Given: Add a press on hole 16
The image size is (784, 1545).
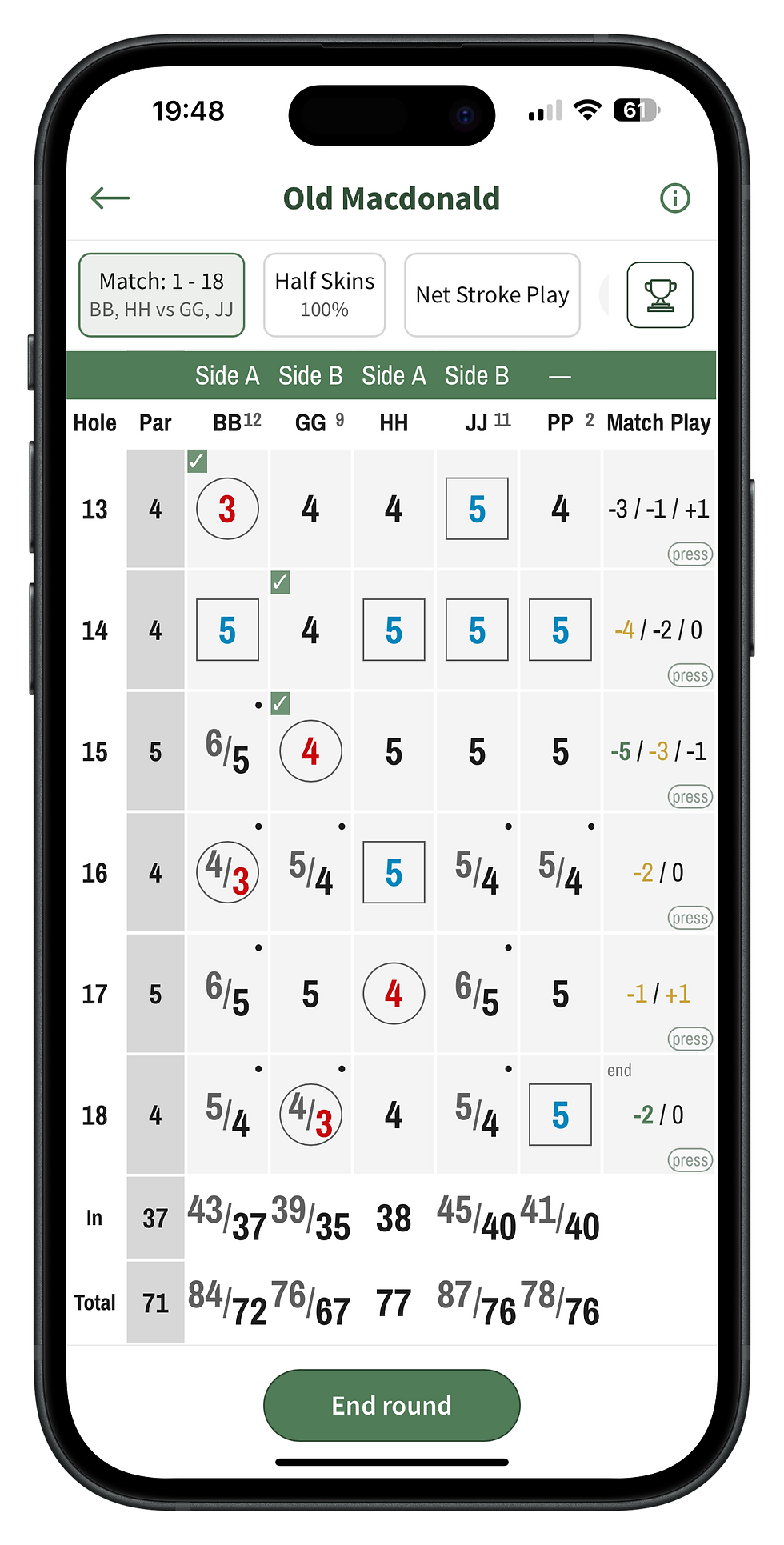Looking at the screenshot, I should pyautogui.click(x=690, y=919).
